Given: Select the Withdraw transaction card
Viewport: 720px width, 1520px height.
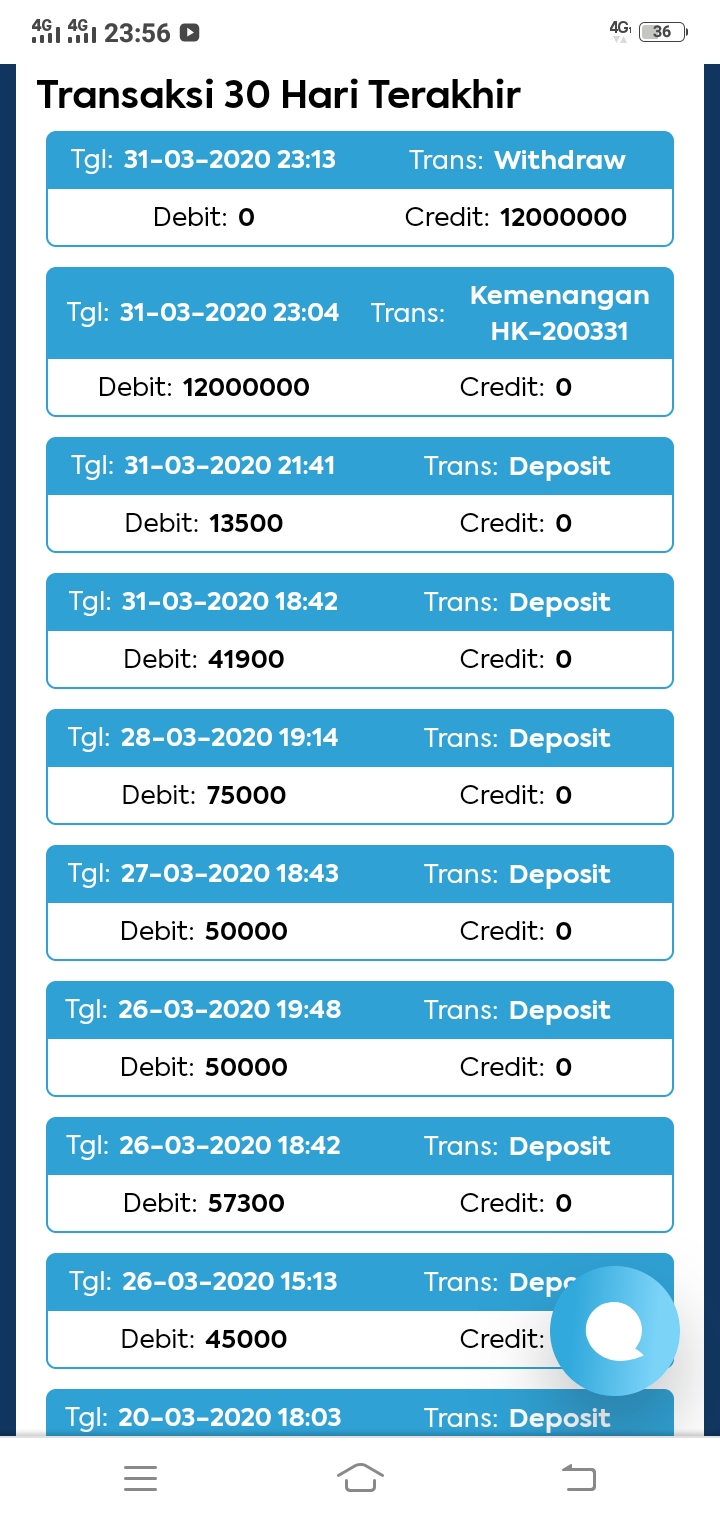Looking at the screenshot, I should [x=360, y=188].
